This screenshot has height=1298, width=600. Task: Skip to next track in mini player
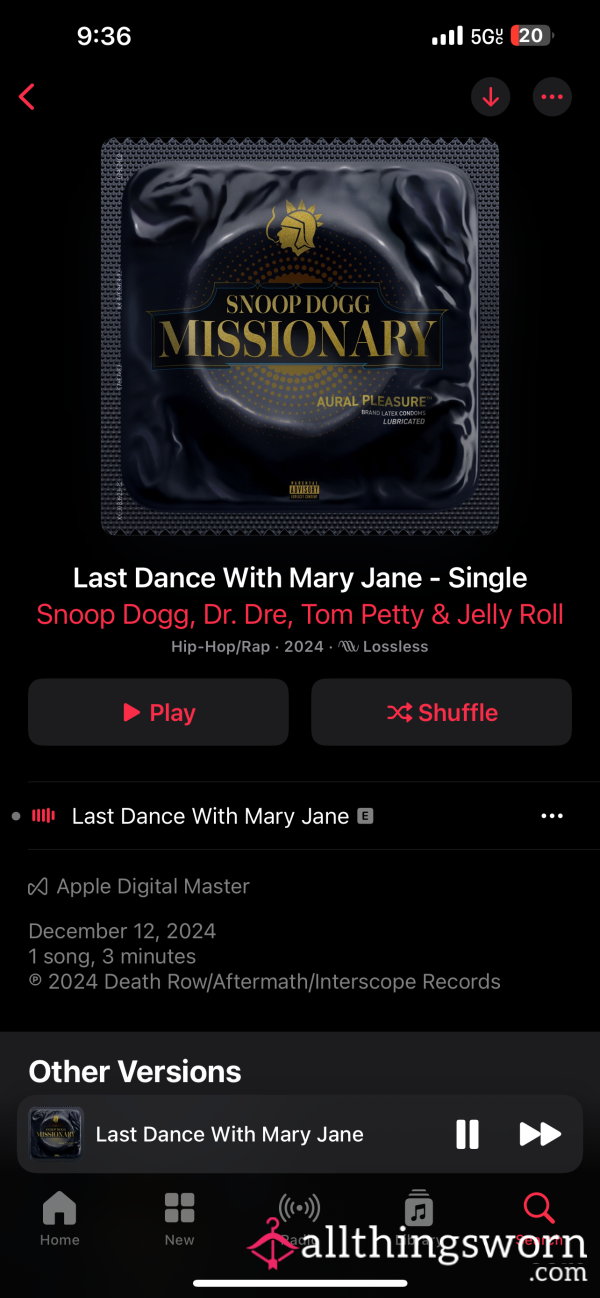point(540,1134)
